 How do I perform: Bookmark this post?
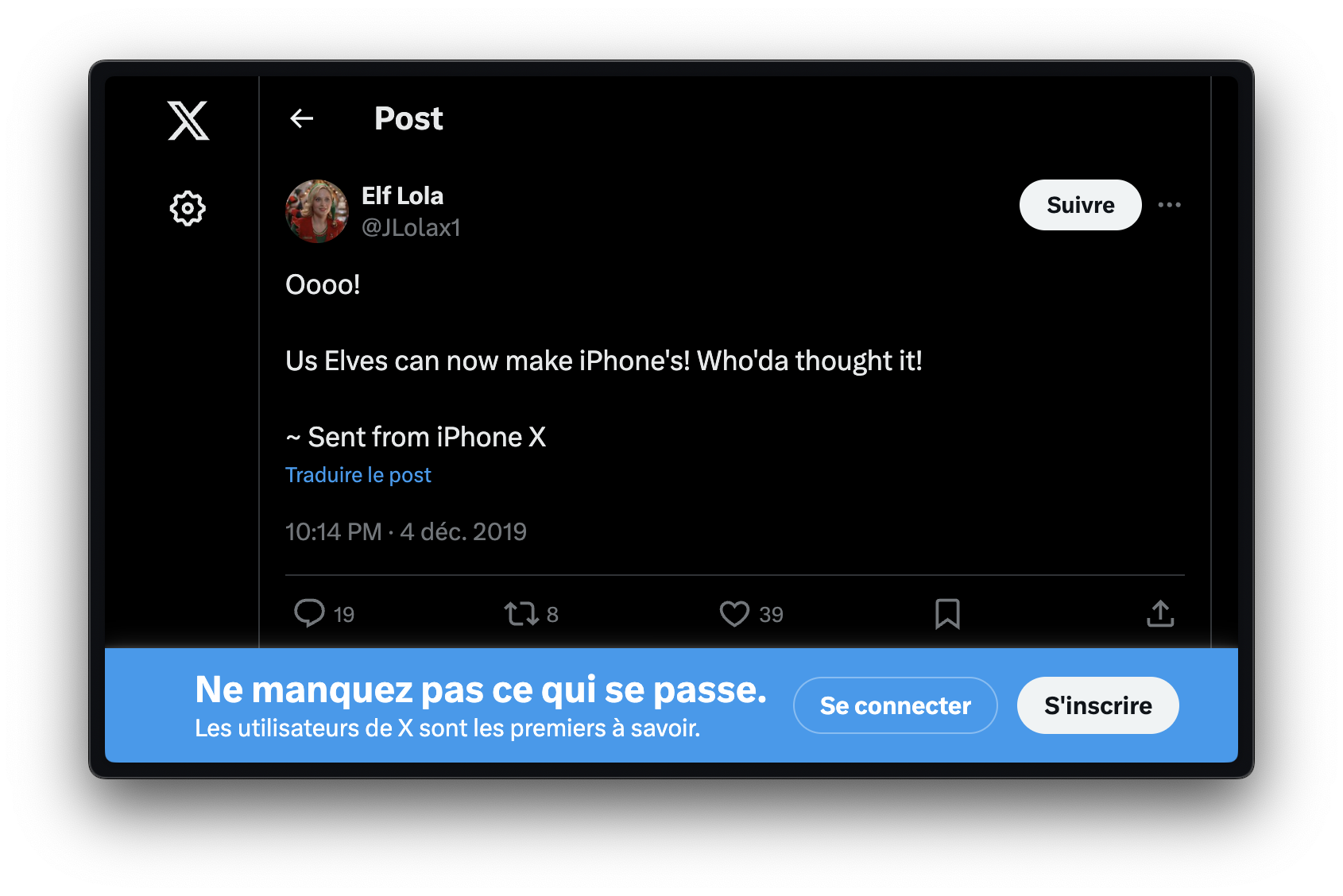click(947, 613)
